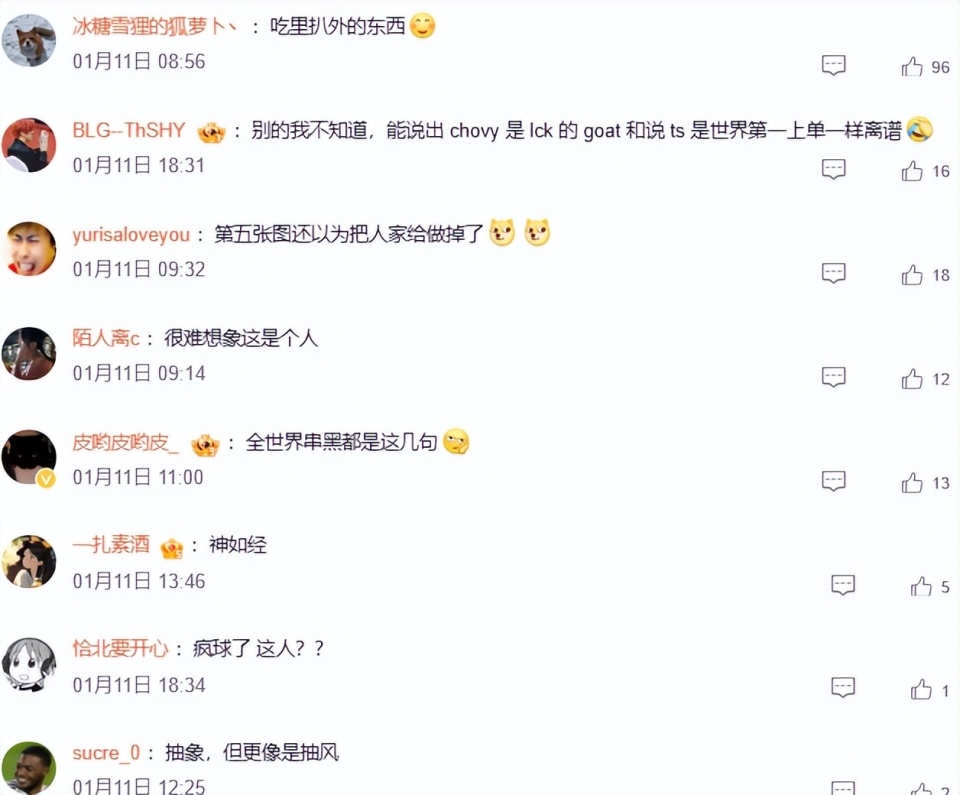
Task: Reply to 皮哟皮哟皮_'s comment
Action: (x=833, y=481)
